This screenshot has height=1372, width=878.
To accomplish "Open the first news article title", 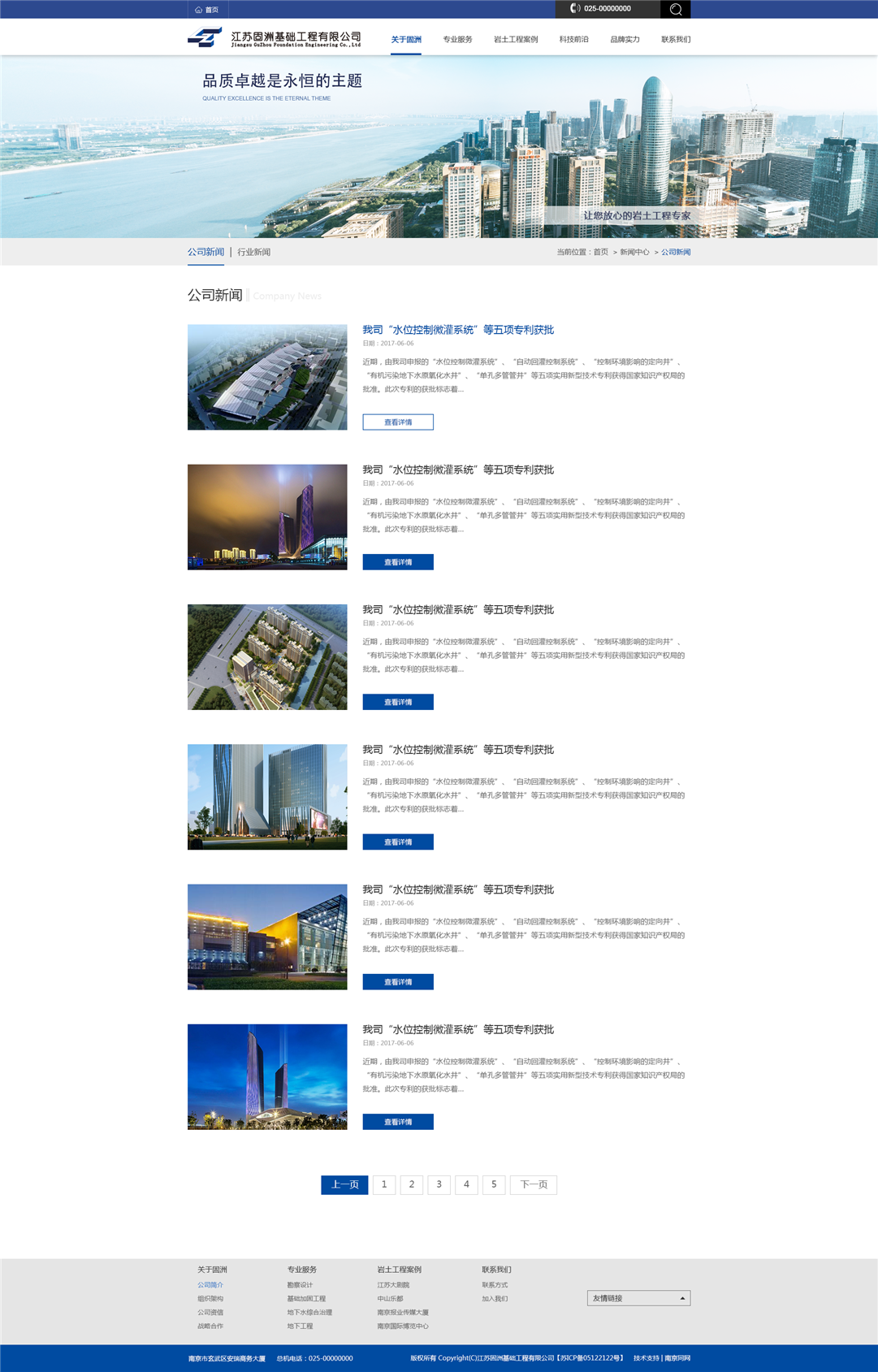I will click(458, 330).
